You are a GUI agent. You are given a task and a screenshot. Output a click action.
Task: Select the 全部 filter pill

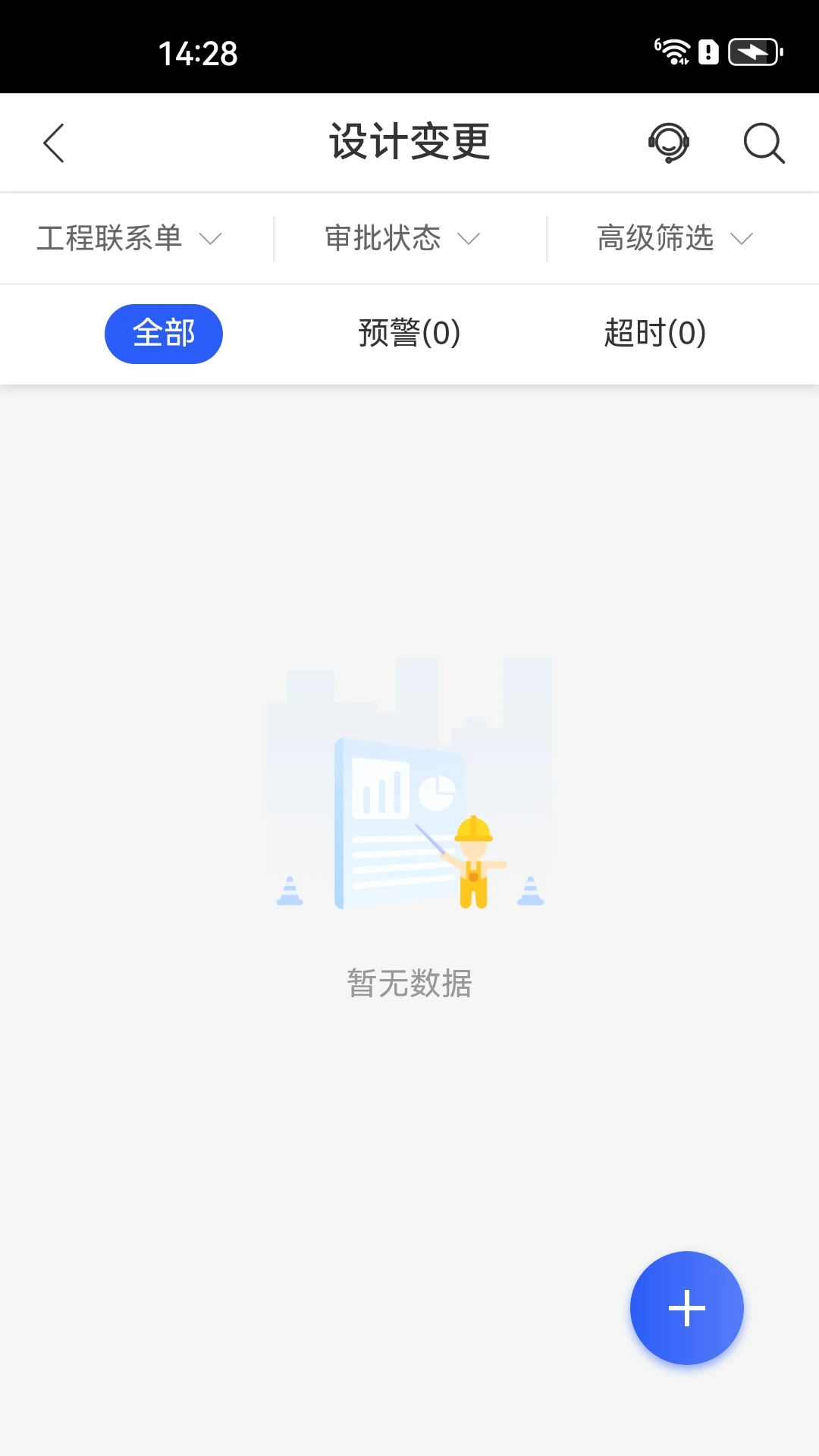point(163,333)
